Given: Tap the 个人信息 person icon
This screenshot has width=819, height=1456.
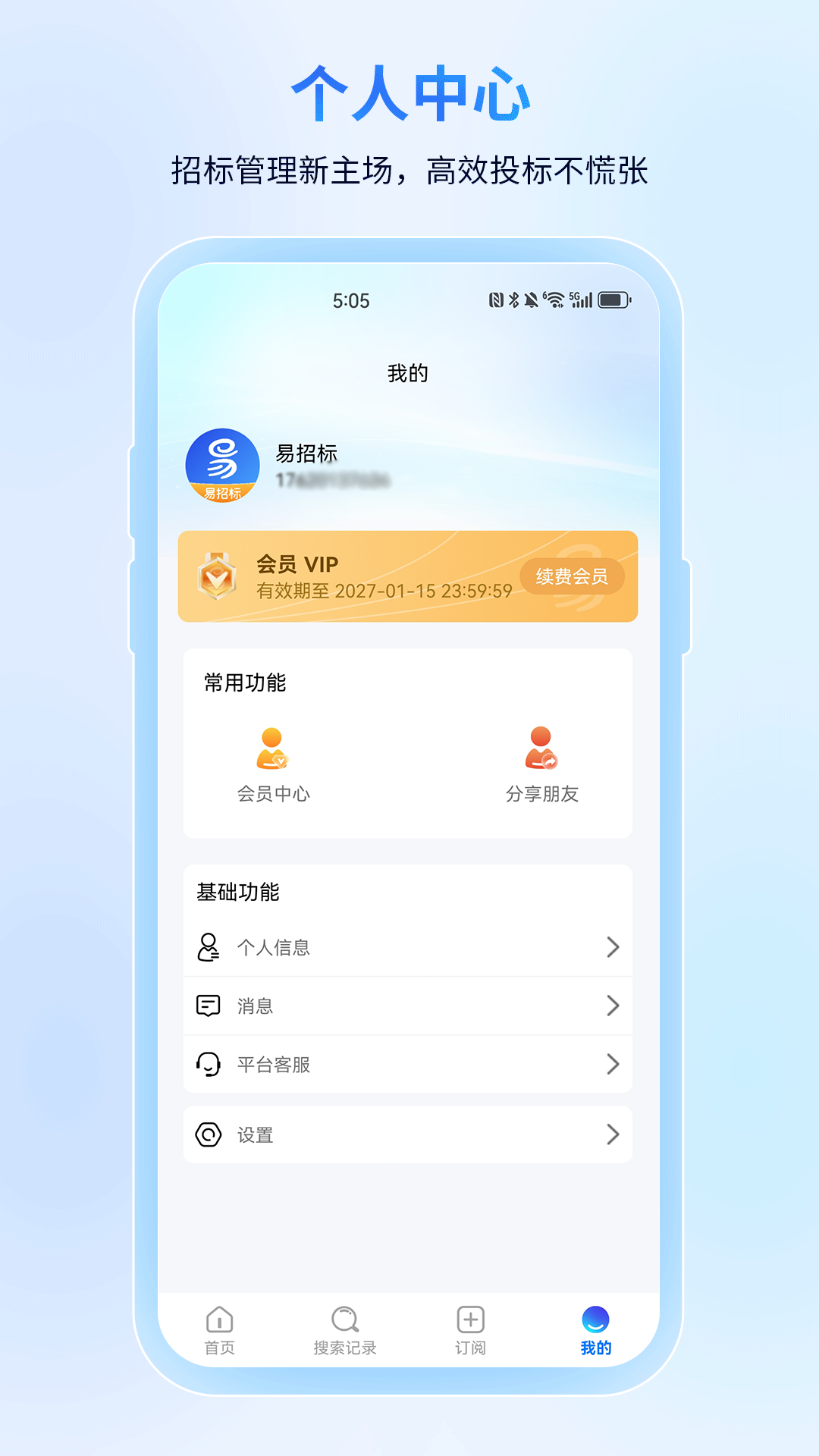Looking at the screenshot, I should coord(208,946).
